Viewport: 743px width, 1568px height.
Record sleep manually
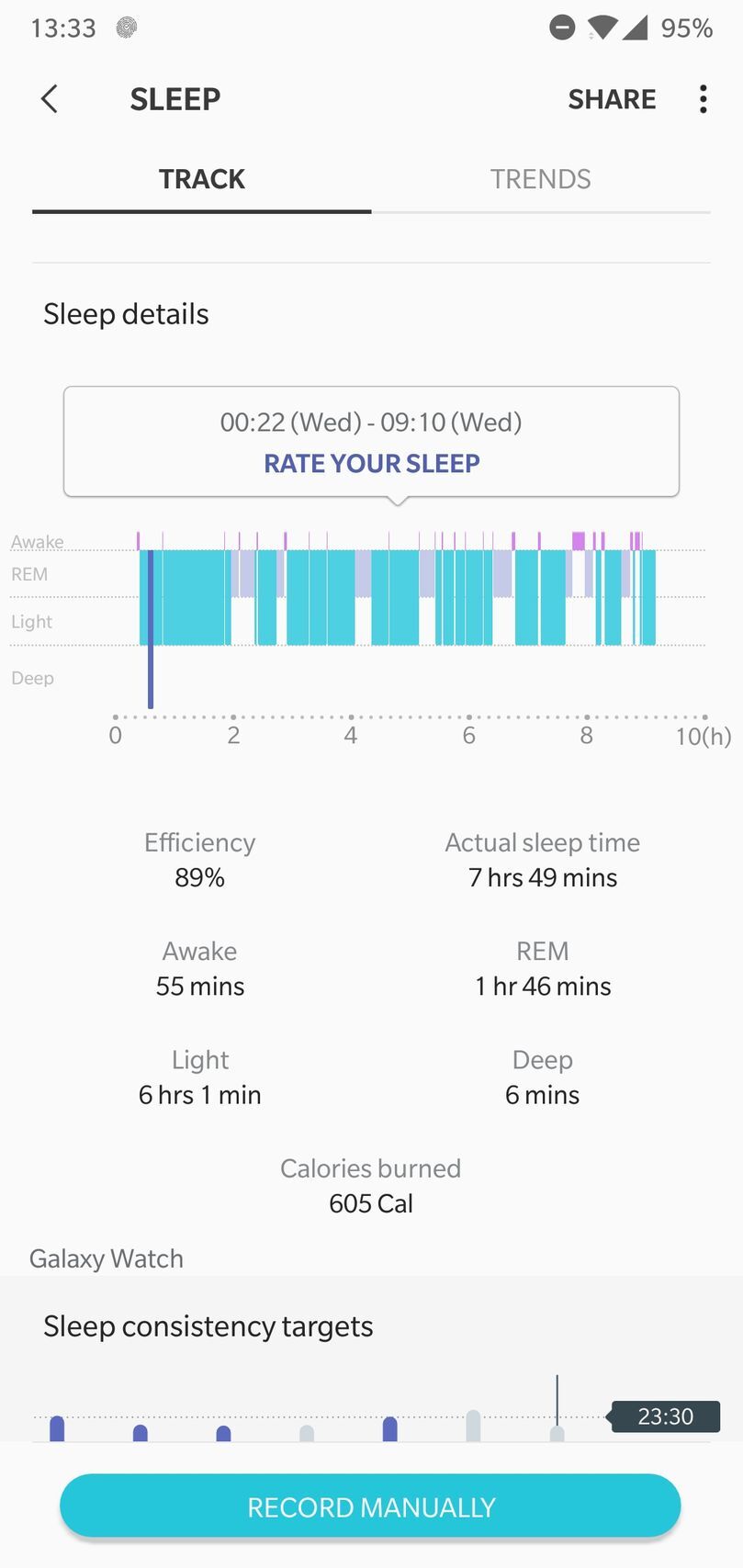(370, 1506)
